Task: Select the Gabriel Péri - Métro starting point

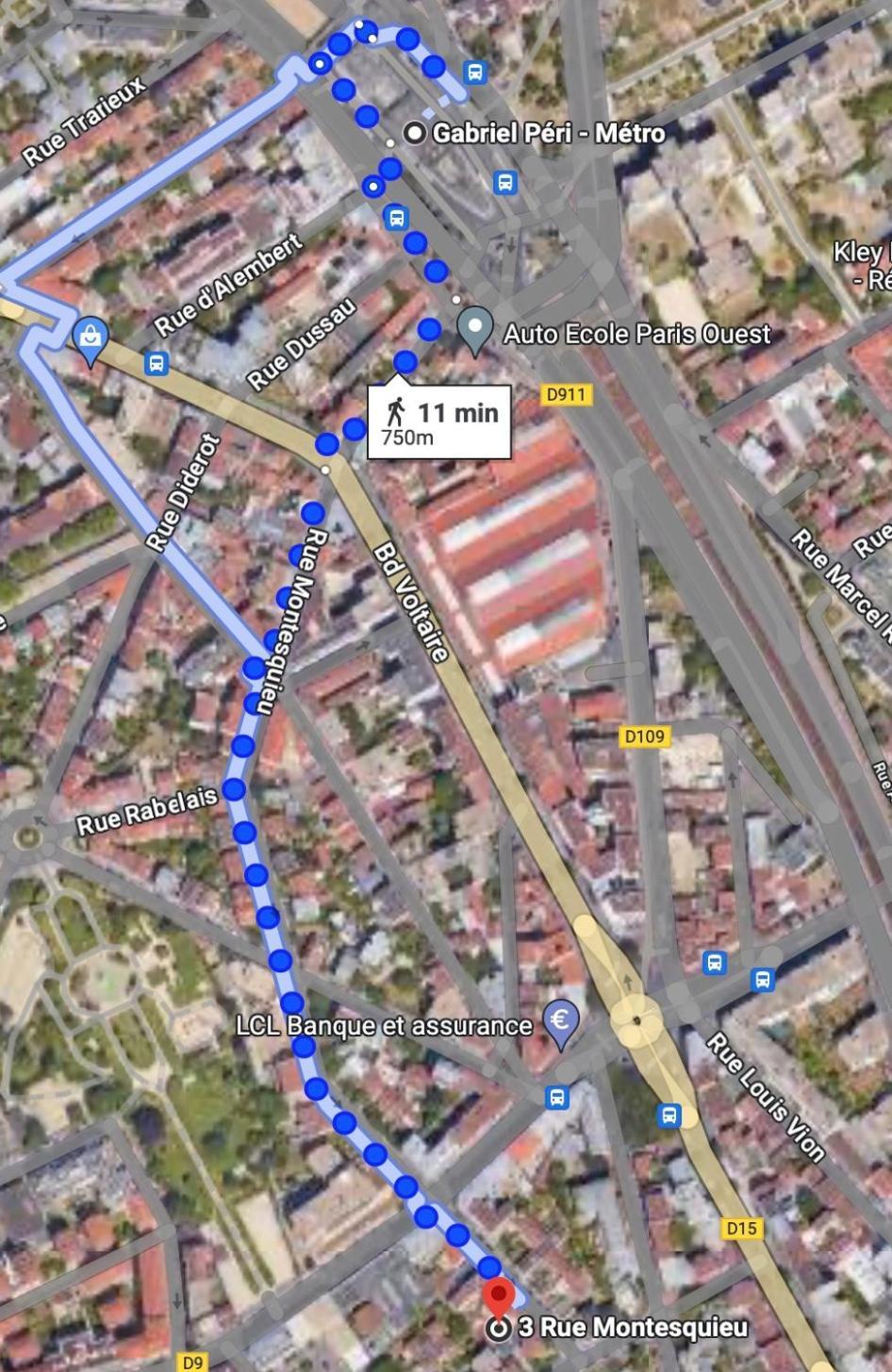Action: click(414, 133)
